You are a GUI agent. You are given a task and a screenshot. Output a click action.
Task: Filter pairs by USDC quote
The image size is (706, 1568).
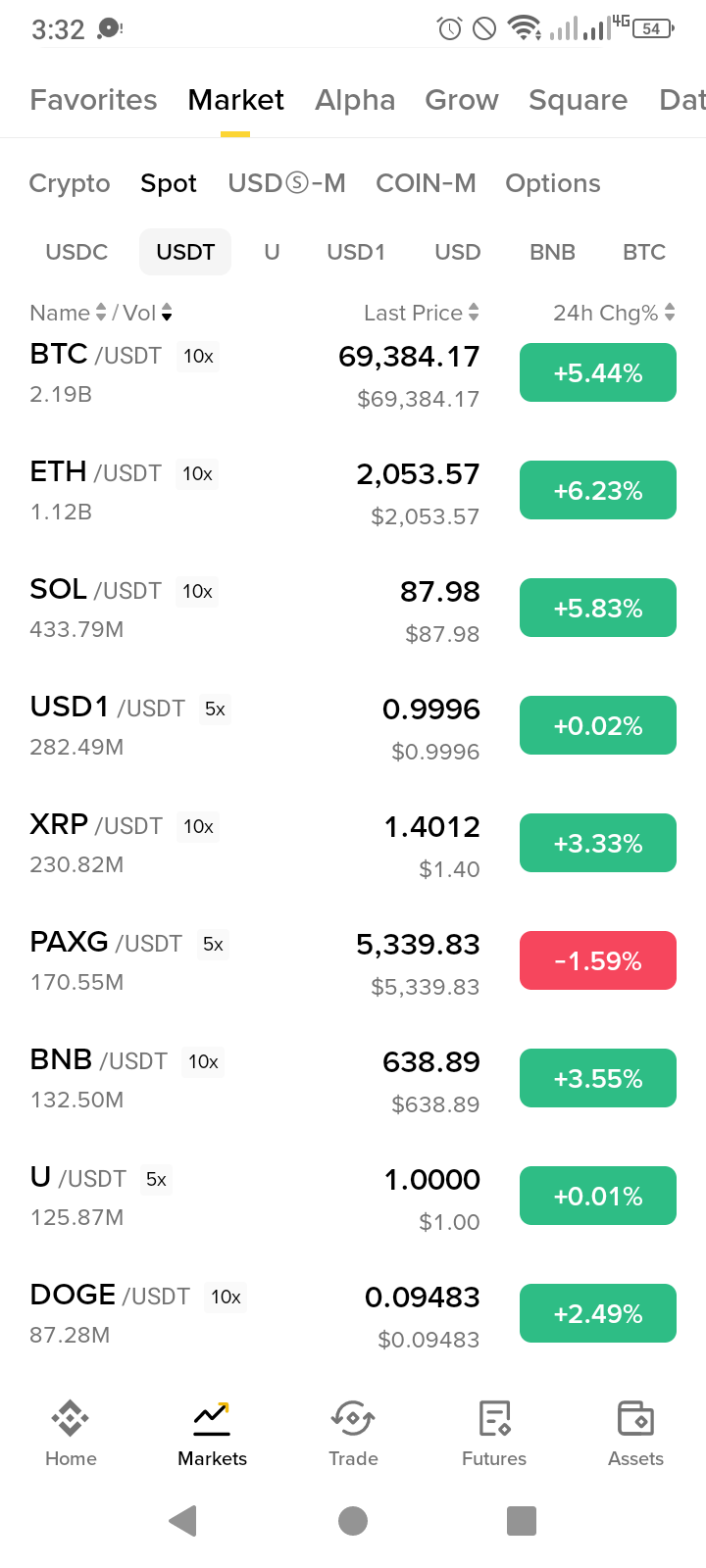coord(76,252)
